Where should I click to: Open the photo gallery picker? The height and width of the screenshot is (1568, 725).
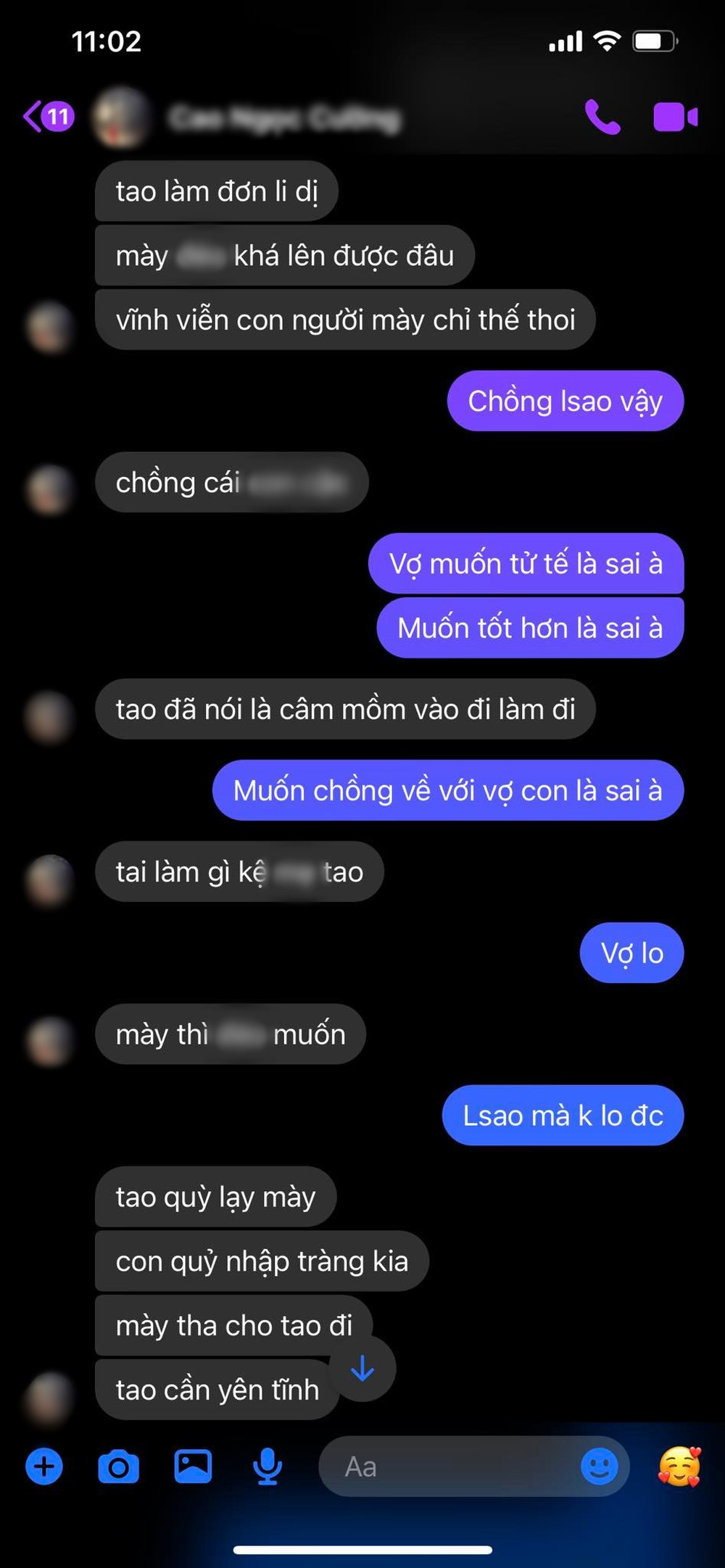(x=193, y=1466)
